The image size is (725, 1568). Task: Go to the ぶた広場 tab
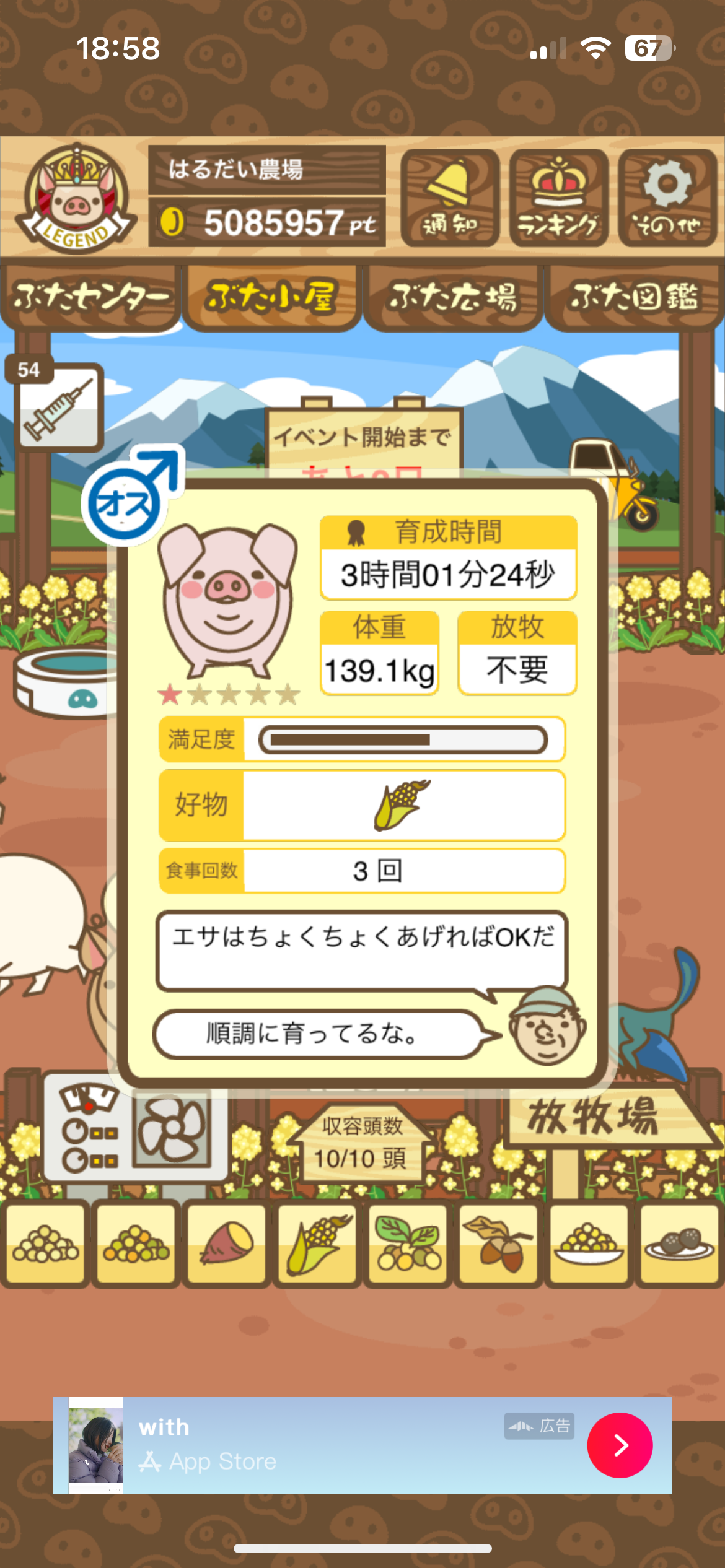(x=452, y=297)
